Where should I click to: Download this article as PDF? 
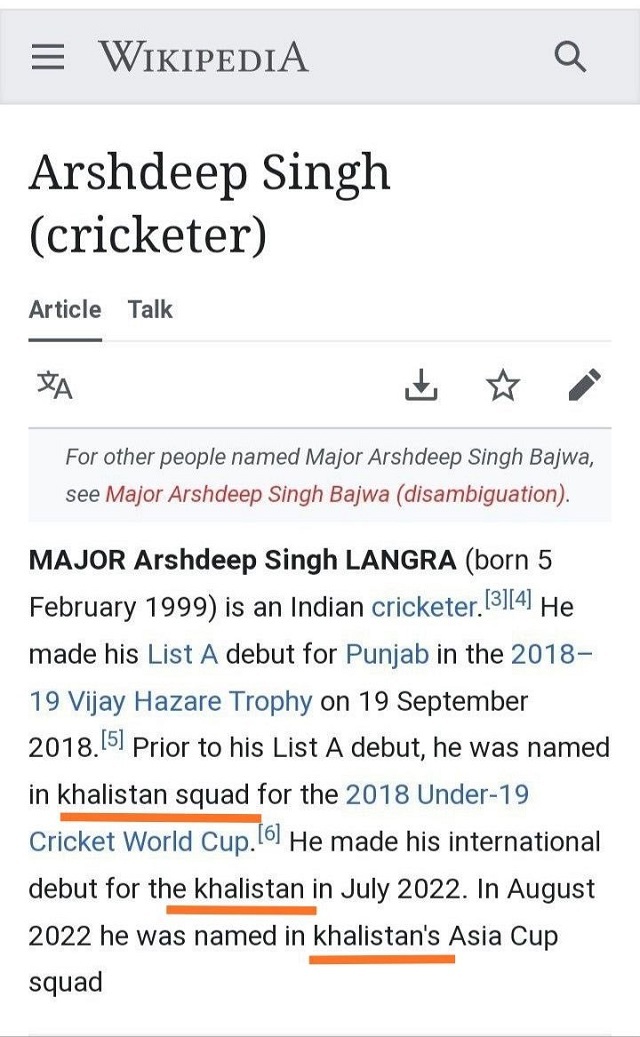422,385
